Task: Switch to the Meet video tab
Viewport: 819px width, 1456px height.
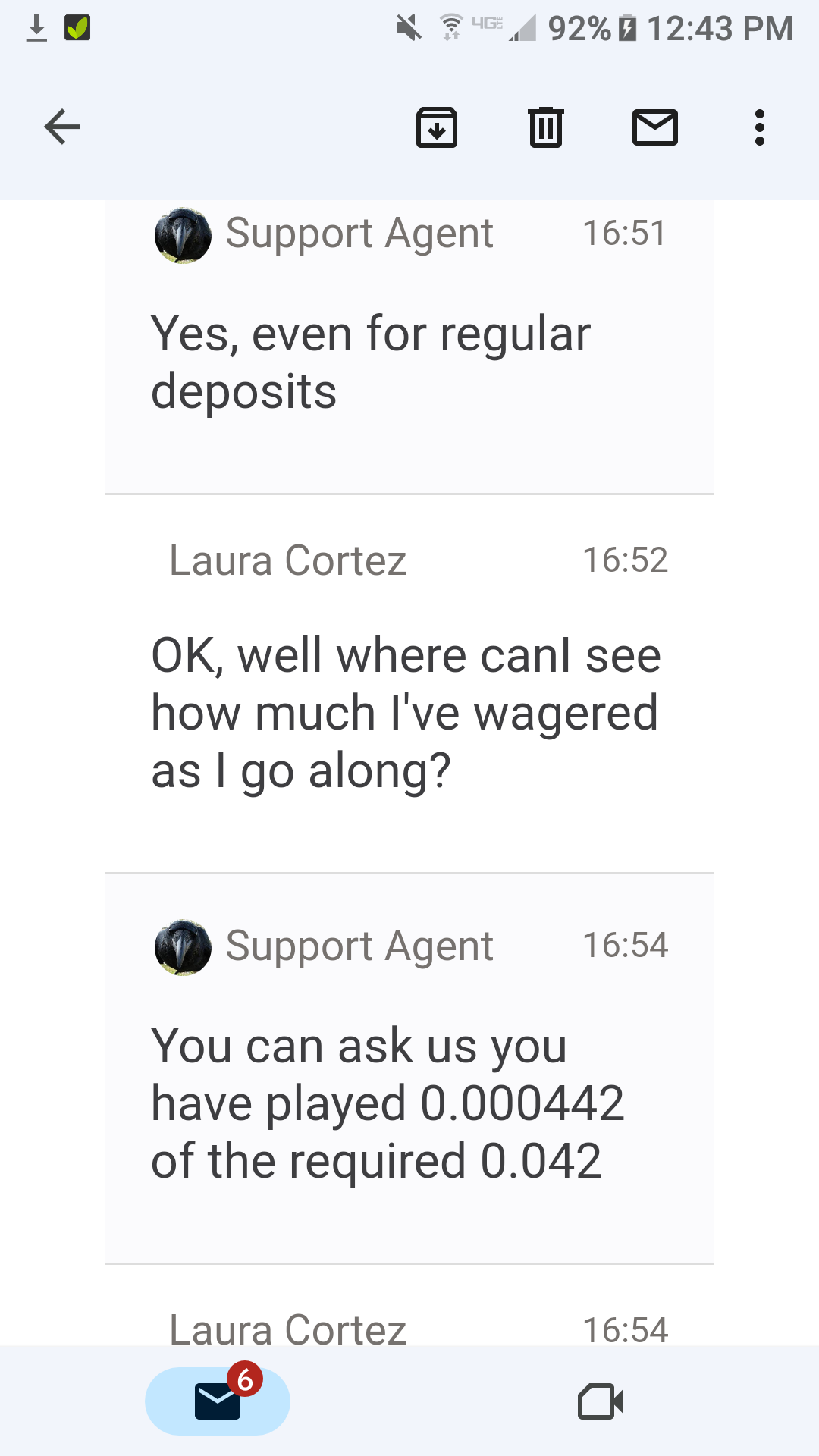Action: [601, 1401]
